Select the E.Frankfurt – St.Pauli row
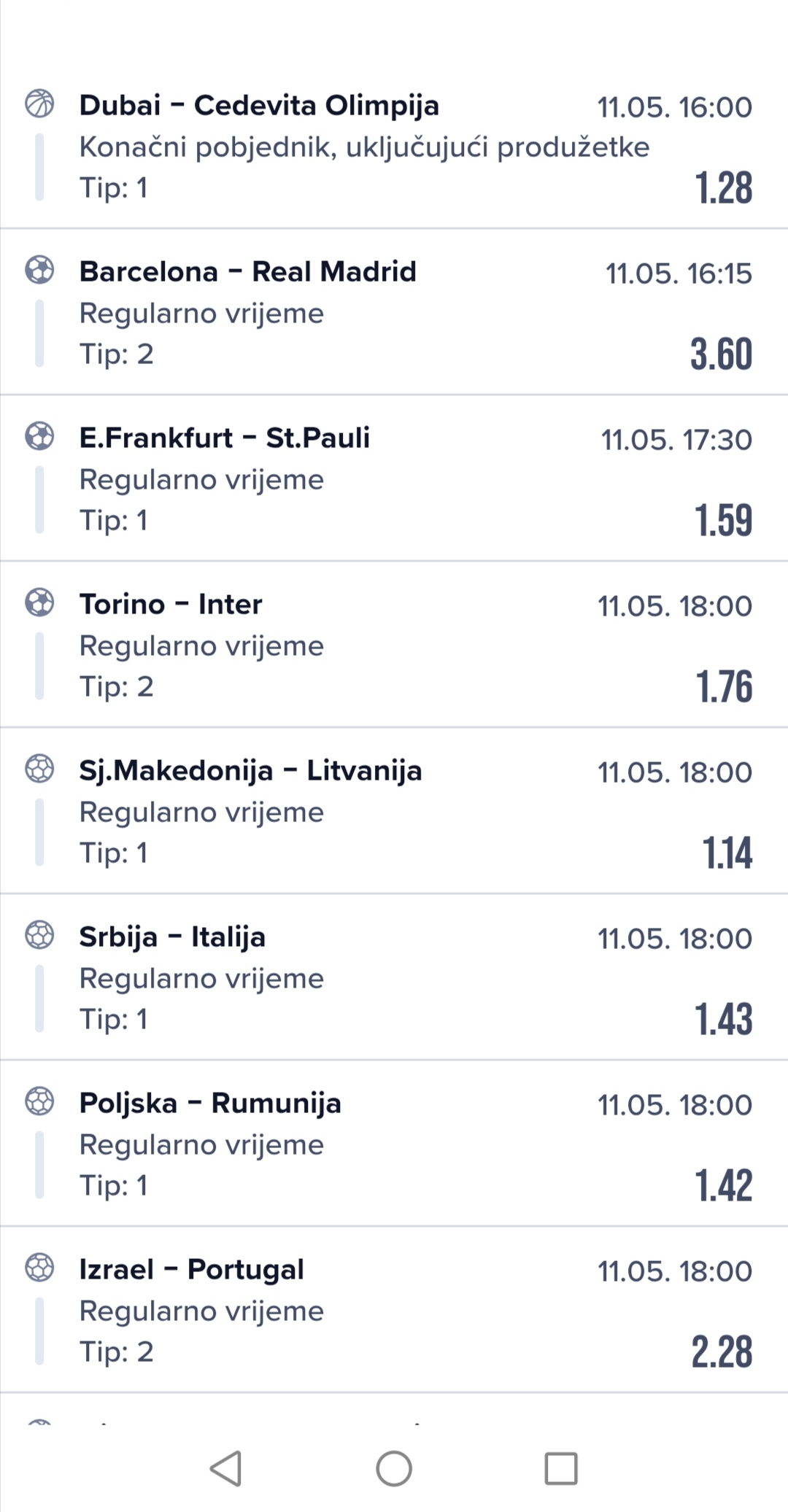The image size is (788, 1512). pyautogui.click(x=394, y=478)
